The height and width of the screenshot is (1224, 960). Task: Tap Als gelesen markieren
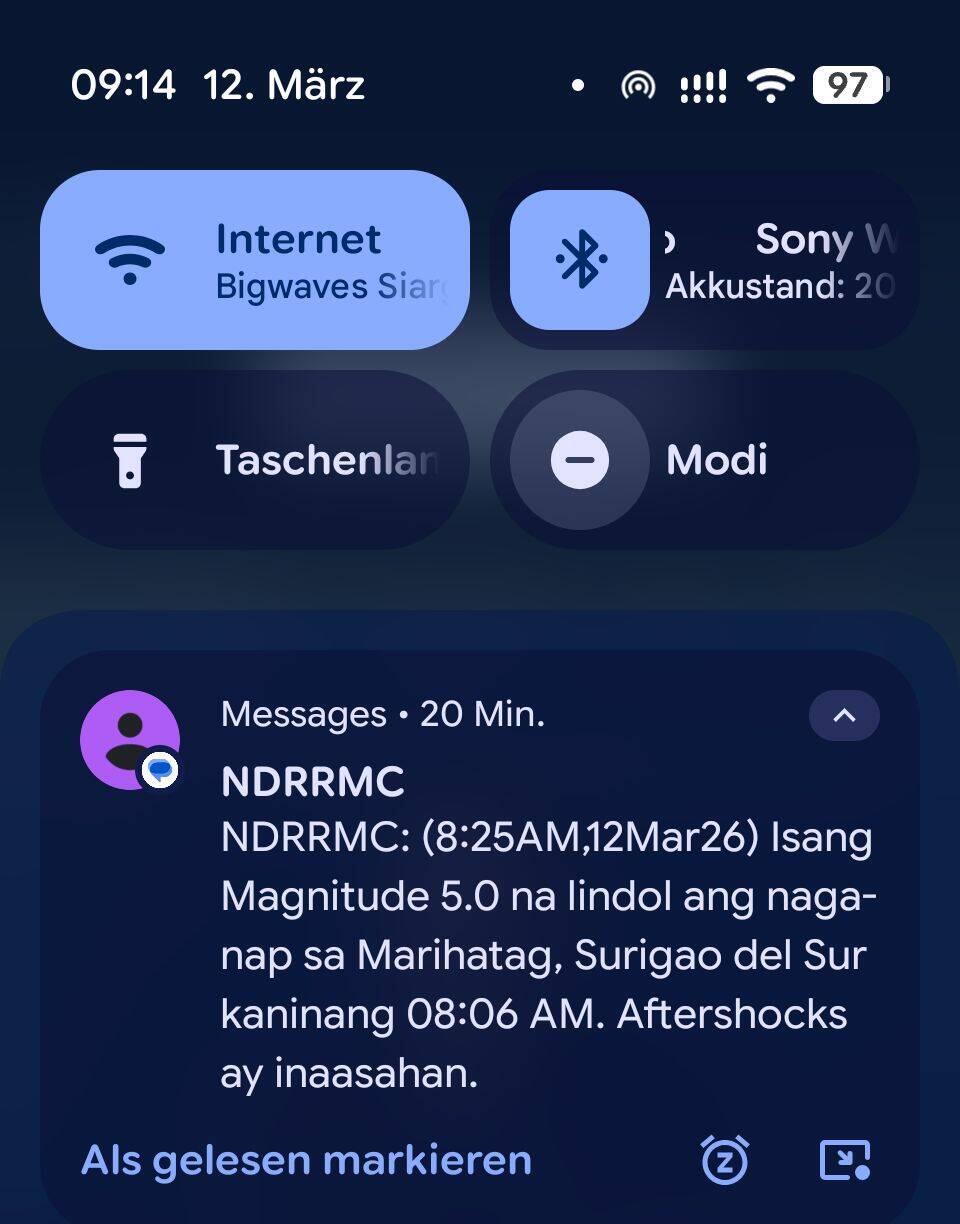coord(306,1160)
